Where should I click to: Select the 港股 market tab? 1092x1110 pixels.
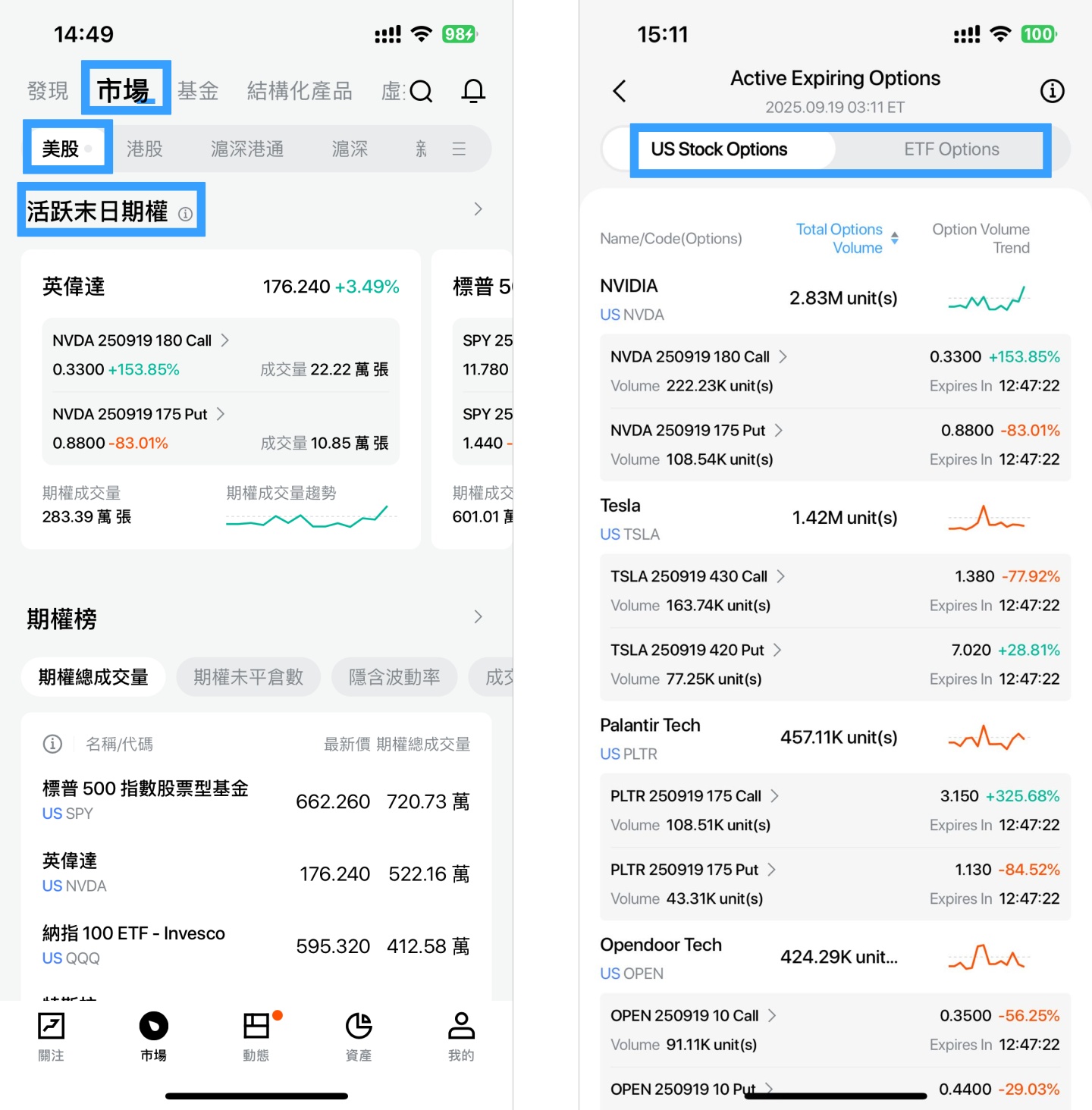[145, 149]
